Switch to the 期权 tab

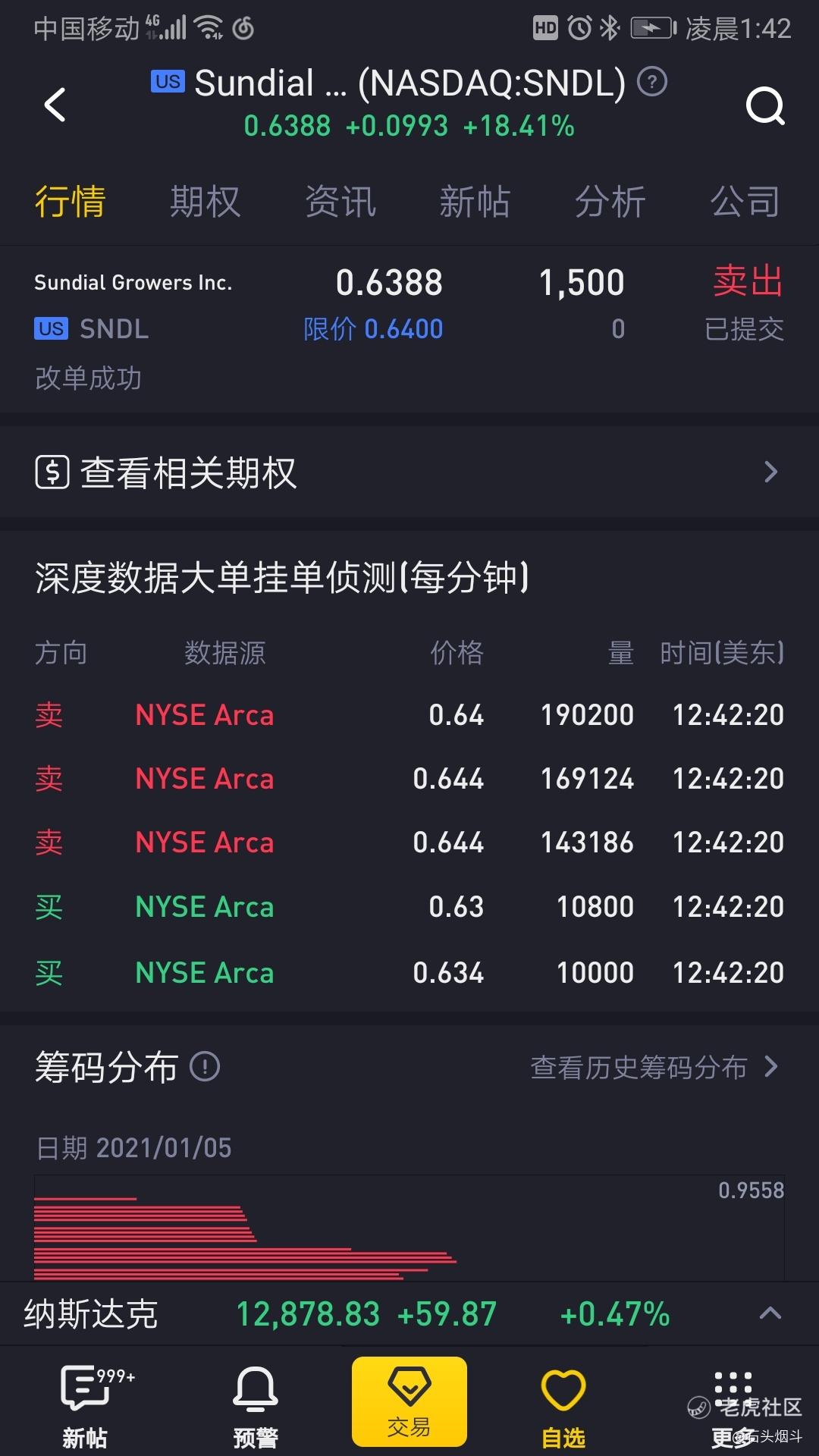[x=205, y=202]
